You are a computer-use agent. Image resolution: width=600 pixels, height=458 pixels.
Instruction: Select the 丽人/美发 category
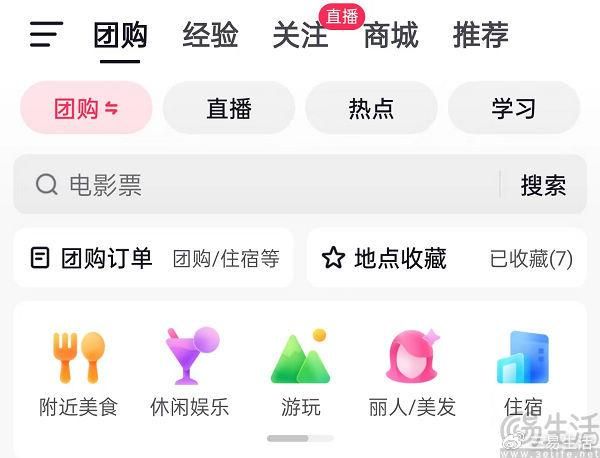pyautogui.click(x=412, y=370)
